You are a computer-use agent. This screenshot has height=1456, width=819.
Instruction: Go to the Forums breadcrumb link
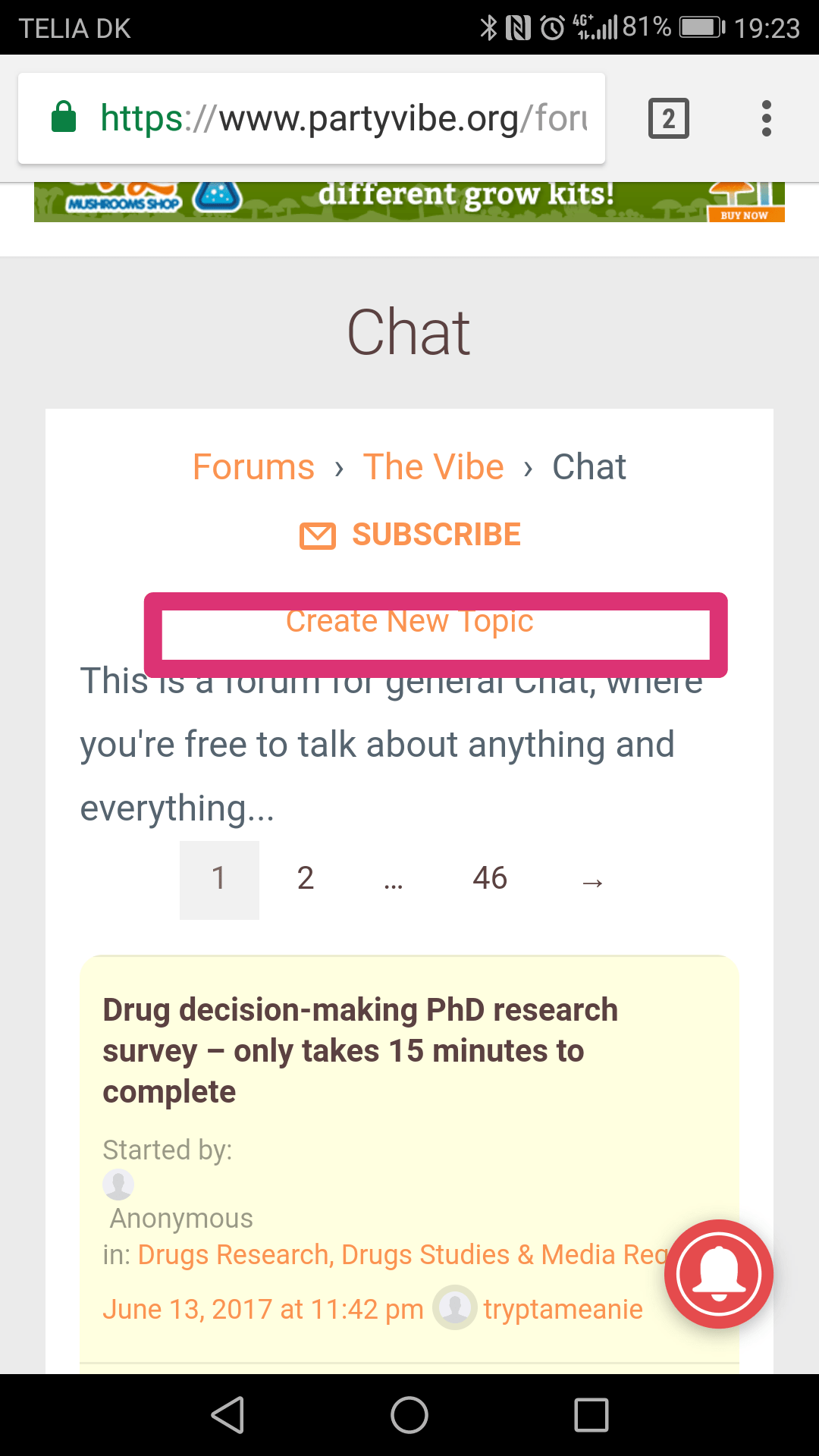[x=253, y=466]
